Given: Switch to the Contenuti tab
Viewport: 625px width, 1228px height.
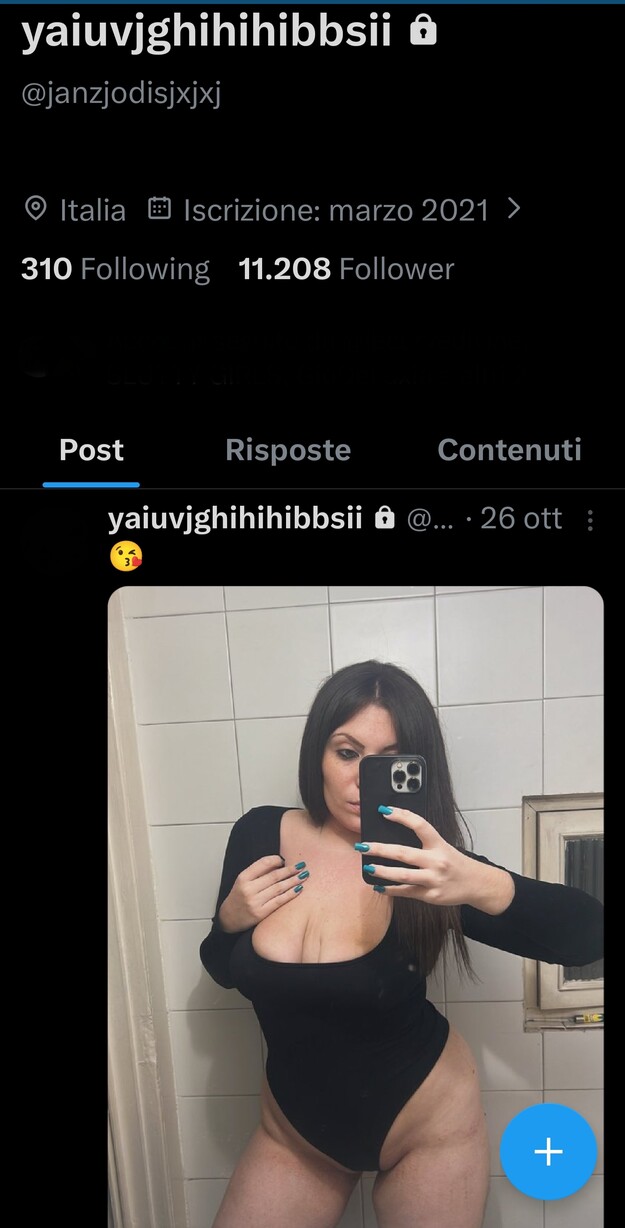Looking at the screenshot, I should (509, 450).
